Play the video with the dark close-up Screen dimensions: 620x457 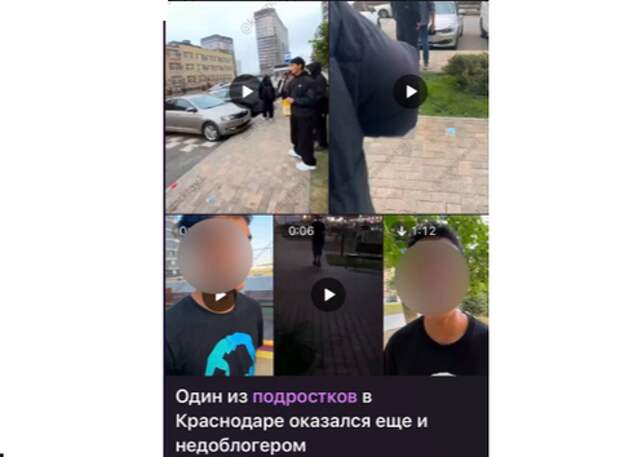409,92
